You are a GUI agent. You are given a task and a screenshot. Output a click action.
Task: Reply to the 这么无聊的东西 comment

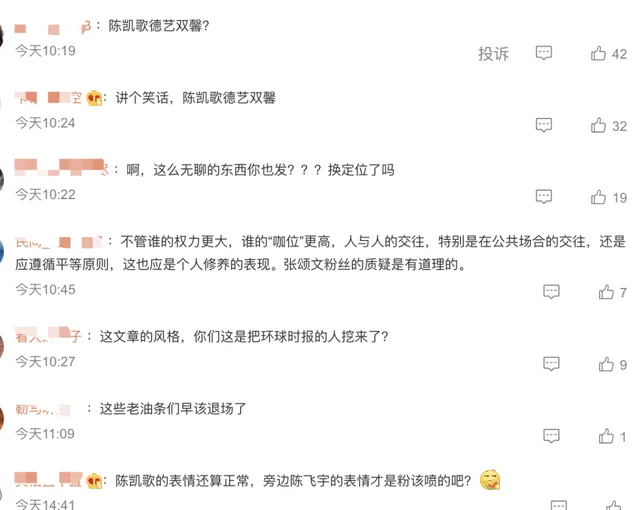[544, 197]
